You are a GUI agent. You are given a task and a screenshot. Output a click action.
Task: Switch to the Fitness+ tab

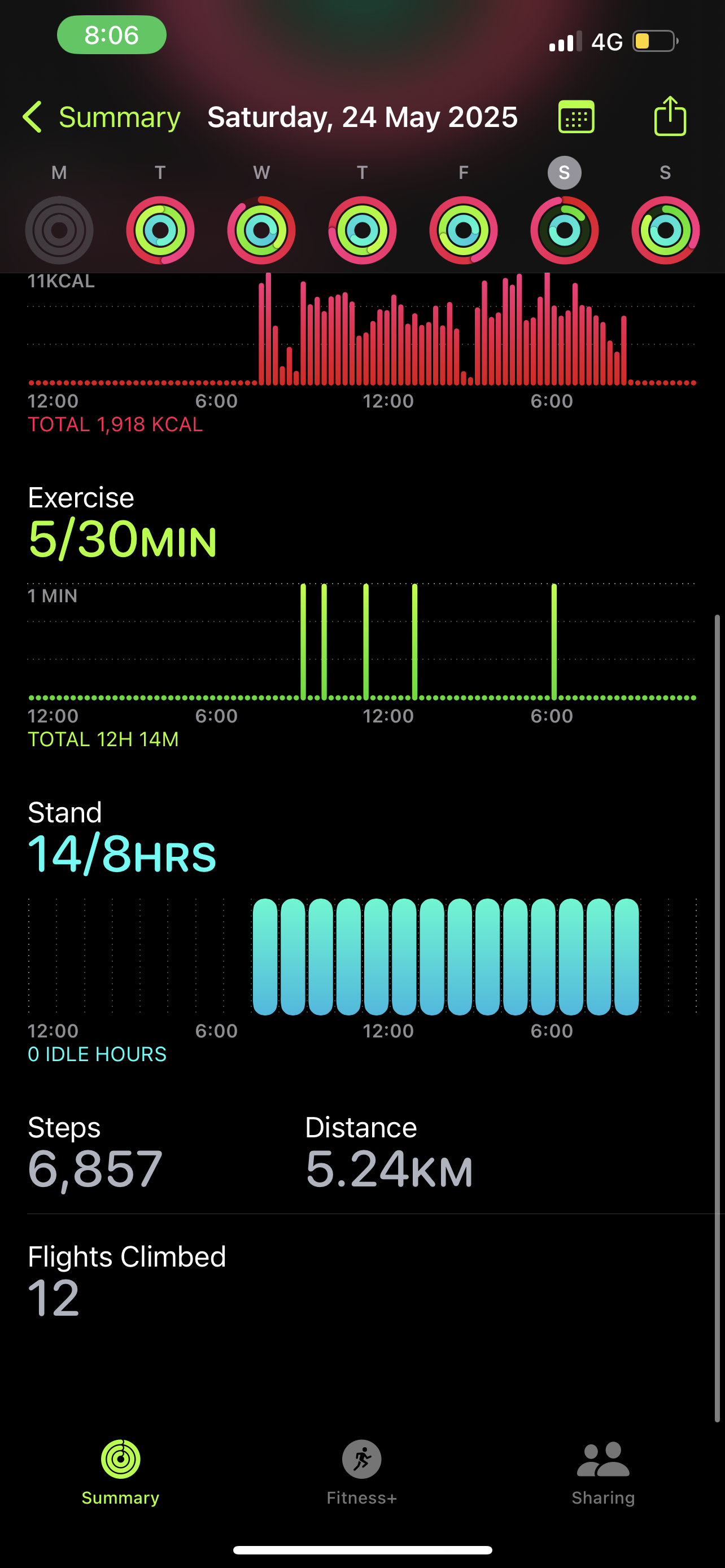point(361,1473)
